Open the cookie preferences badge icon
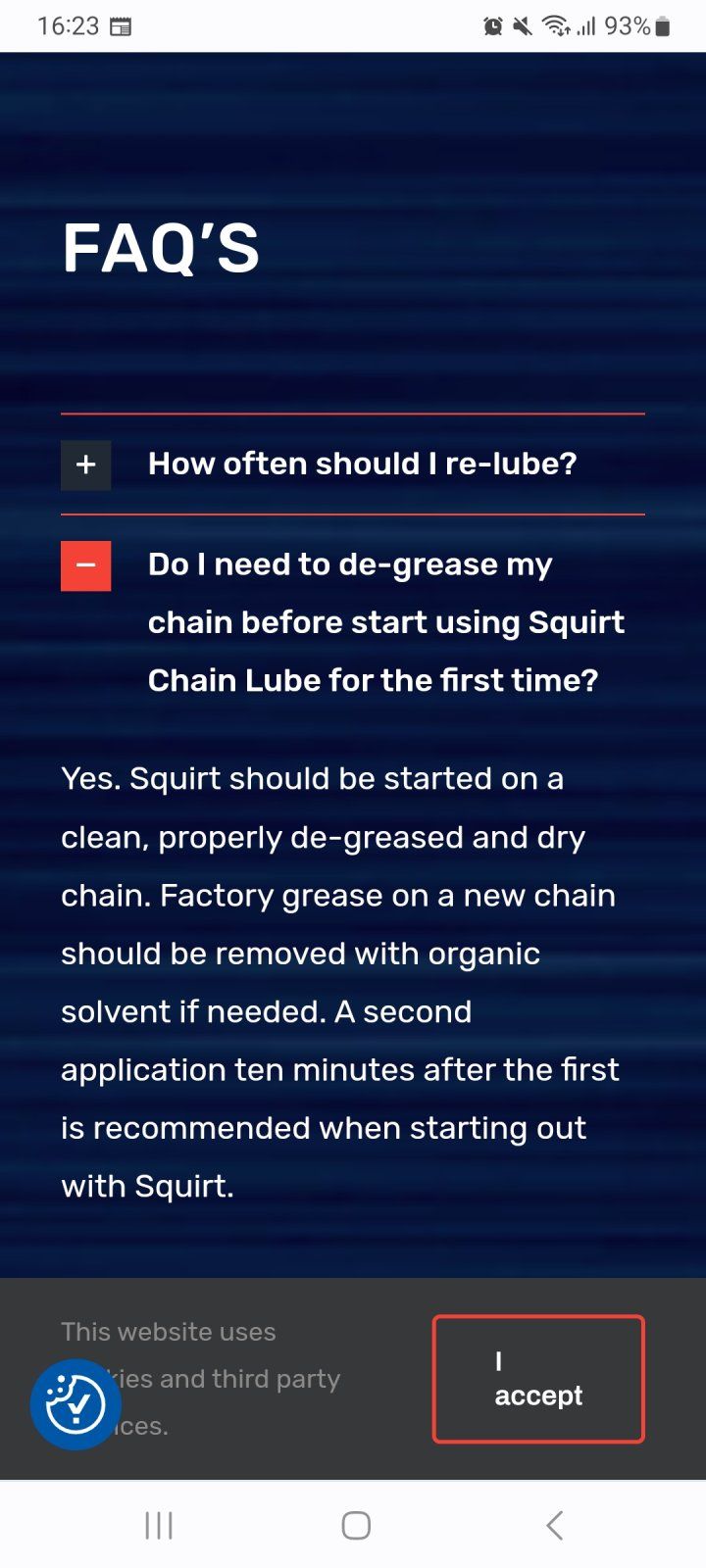This screenshot has width=706, height=1568. [x=76, y=1404]
